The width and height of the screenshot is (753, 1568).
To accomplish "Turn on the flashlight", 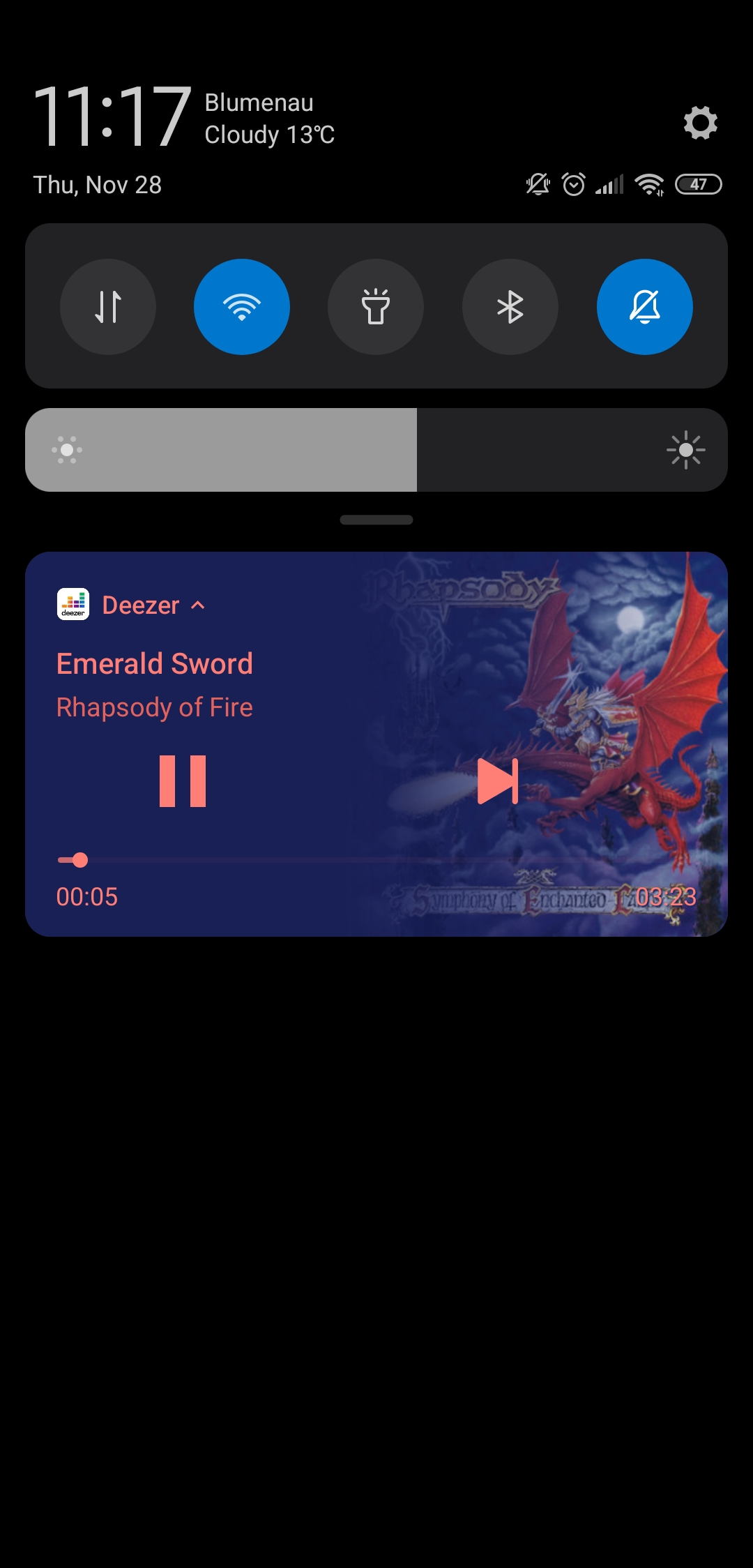I will pyautogui.click(x=376, y=307).
